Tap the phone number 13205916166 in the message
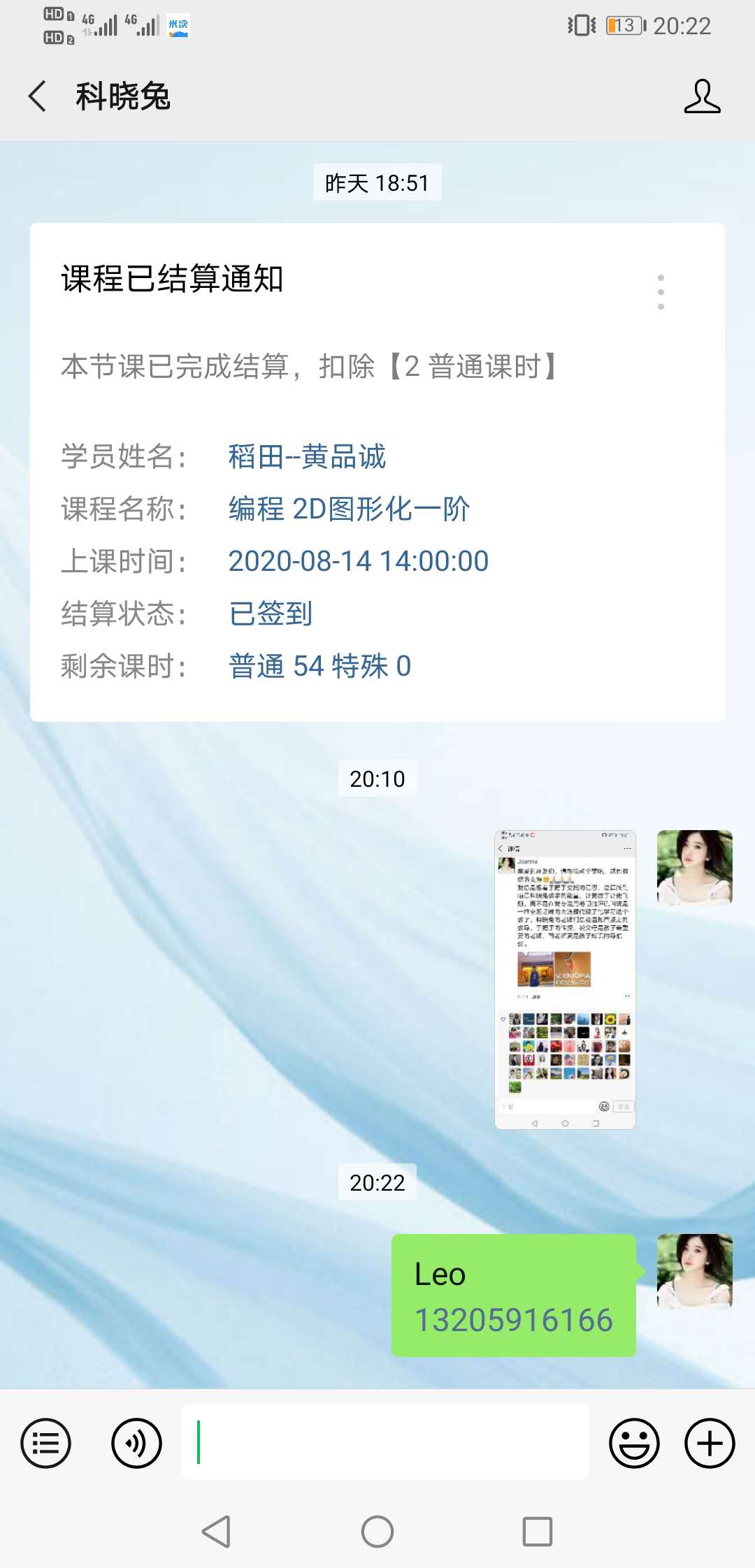This screenshot has width=755, height=1568. 514,1320
